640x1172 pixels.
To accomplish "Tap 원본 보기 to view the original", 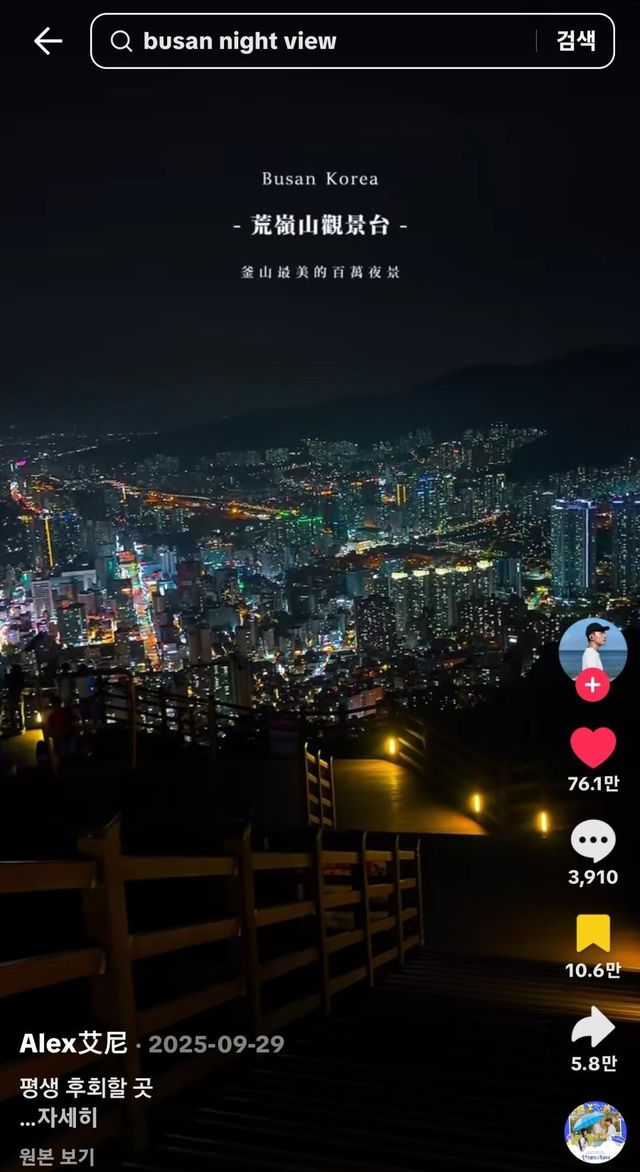I will click(57, 1157).
